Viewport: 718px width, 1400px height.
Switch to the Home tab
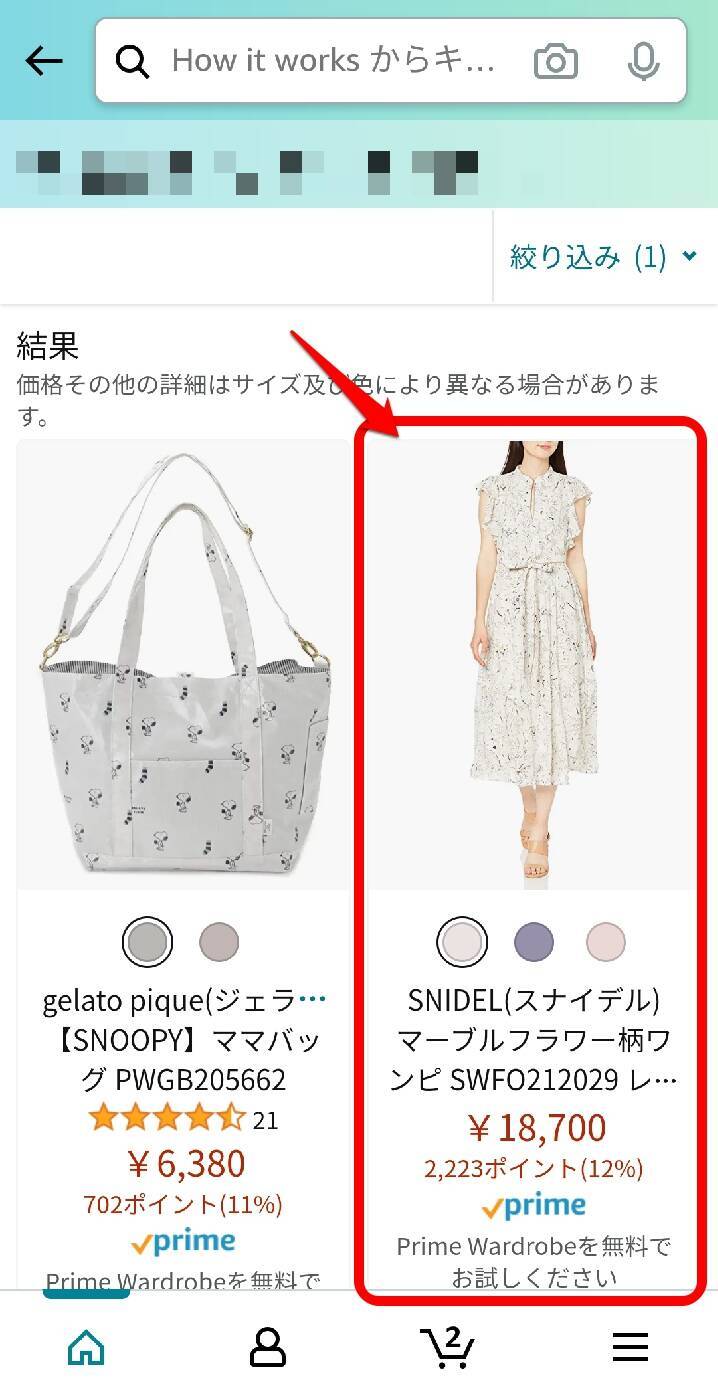tap(86, 1347)
